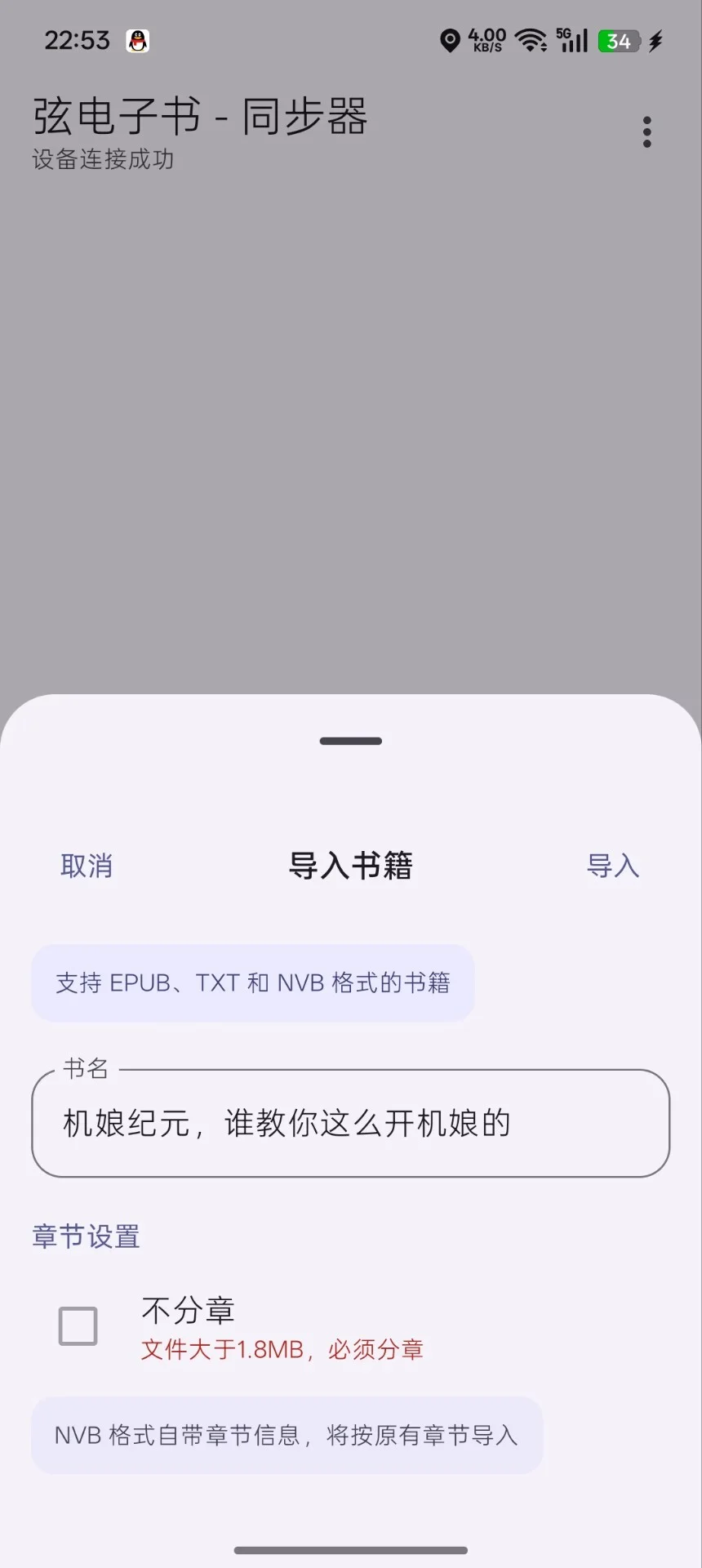
Task: Tap the red 文件大于1.8MB warning text
Action: point(282,1349)
